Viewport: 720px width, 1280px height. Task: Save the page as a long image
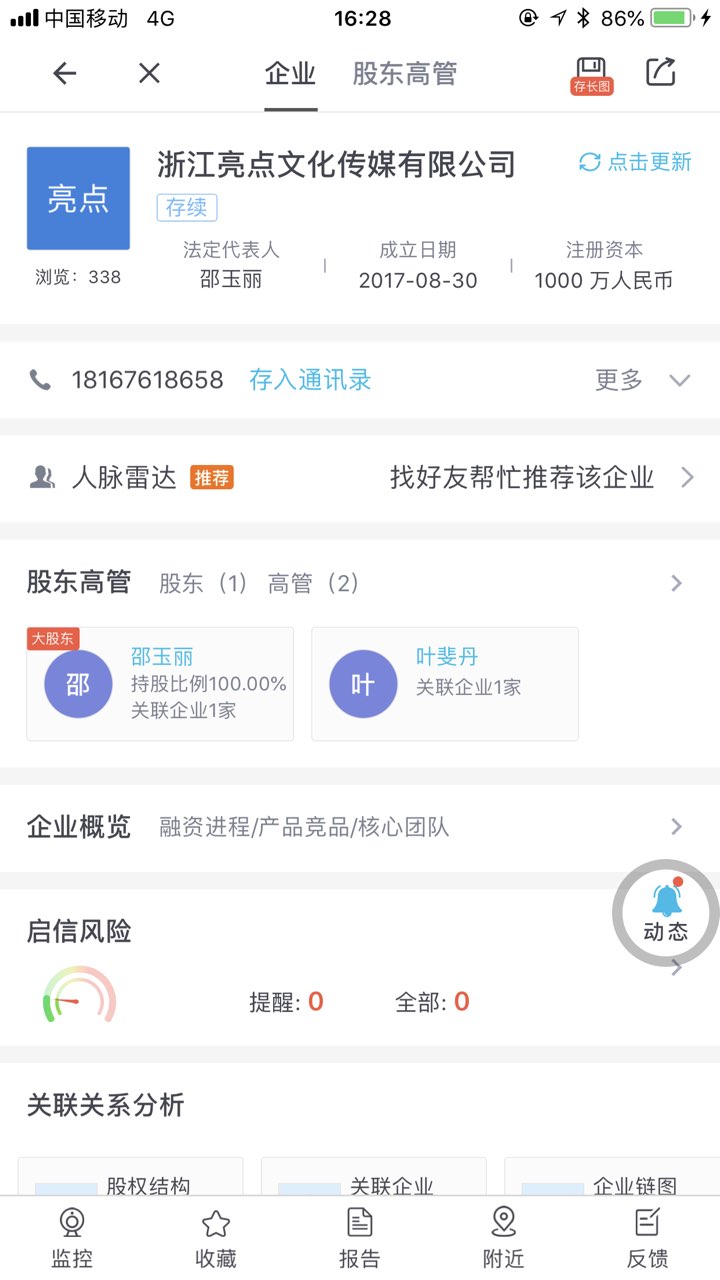[x=591, y=74]
